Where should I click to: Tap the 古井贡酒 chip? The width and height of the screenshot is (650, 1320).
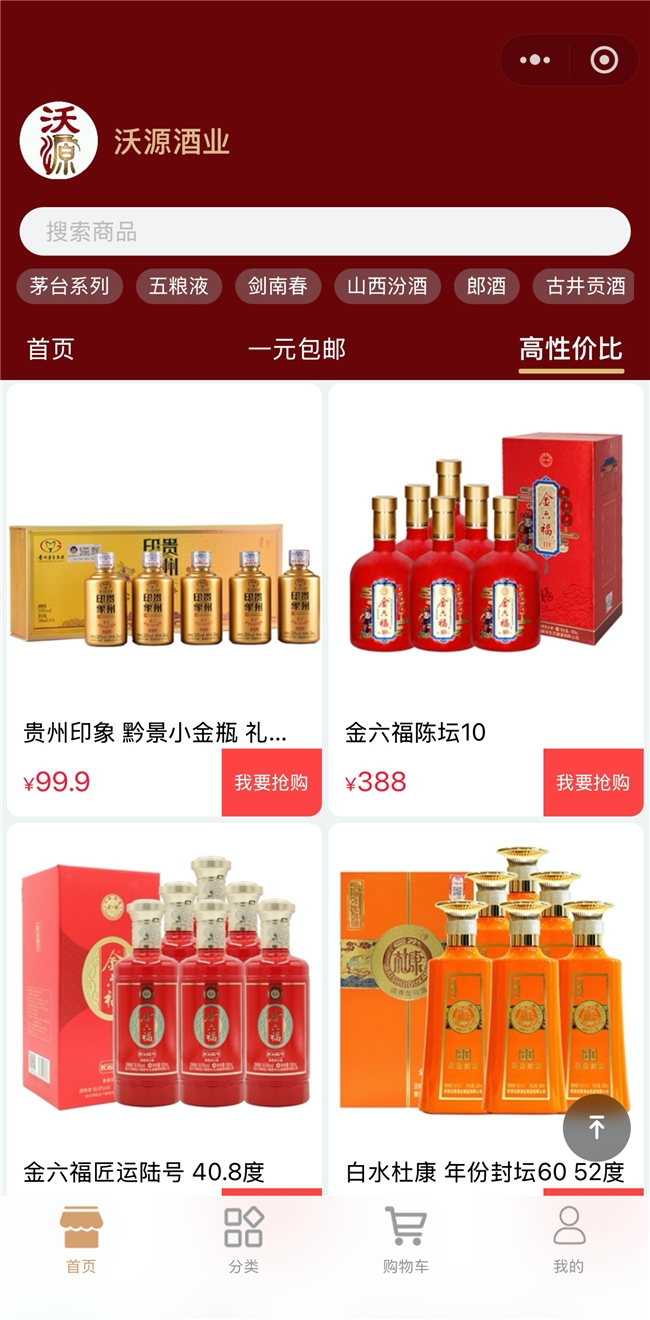click(x=586, y=286)
